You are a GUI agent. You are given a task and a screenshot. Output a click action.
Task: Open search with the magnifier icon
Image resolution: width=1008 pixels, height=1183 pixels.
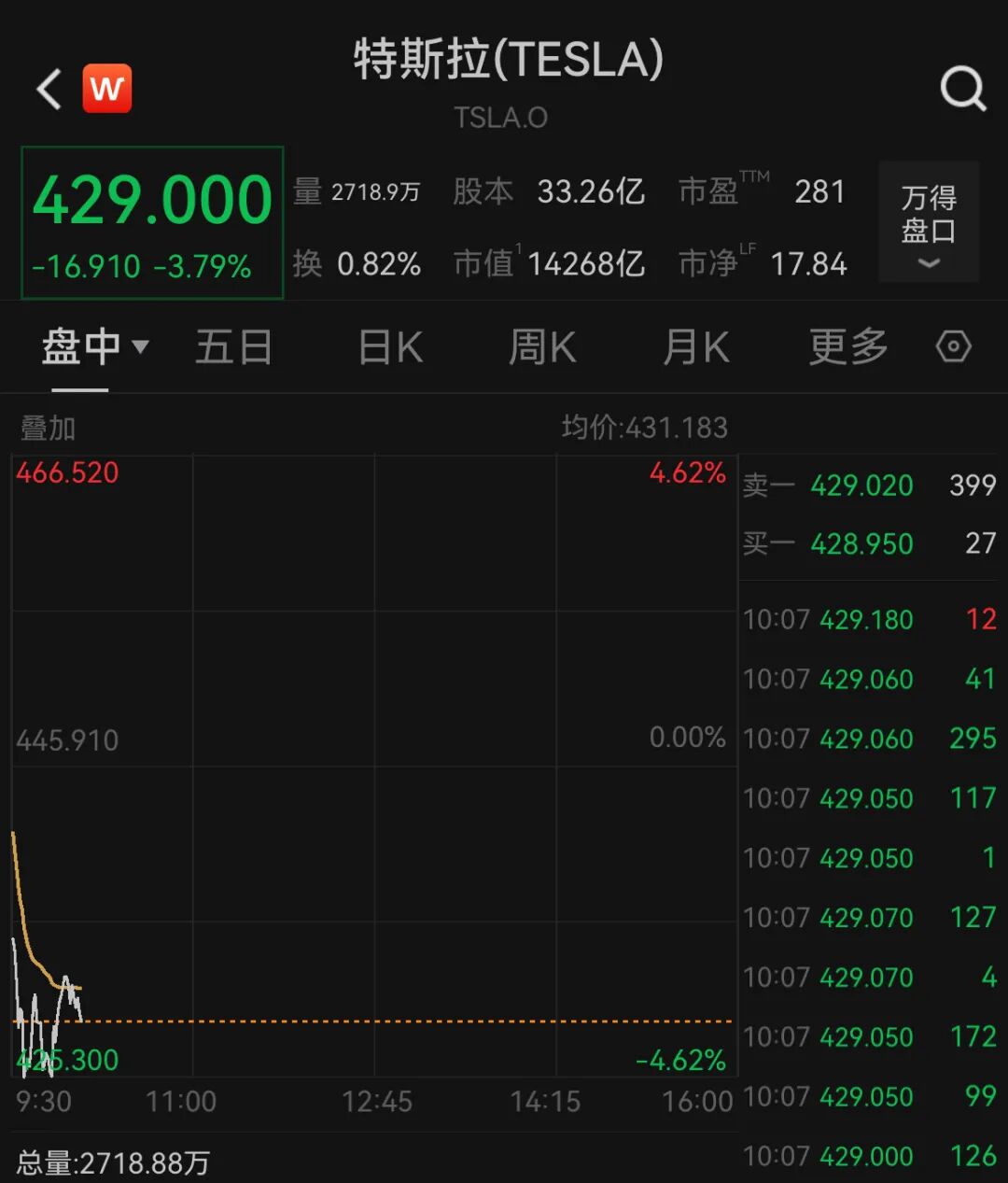pyautogui.click(x=962, y=90)
